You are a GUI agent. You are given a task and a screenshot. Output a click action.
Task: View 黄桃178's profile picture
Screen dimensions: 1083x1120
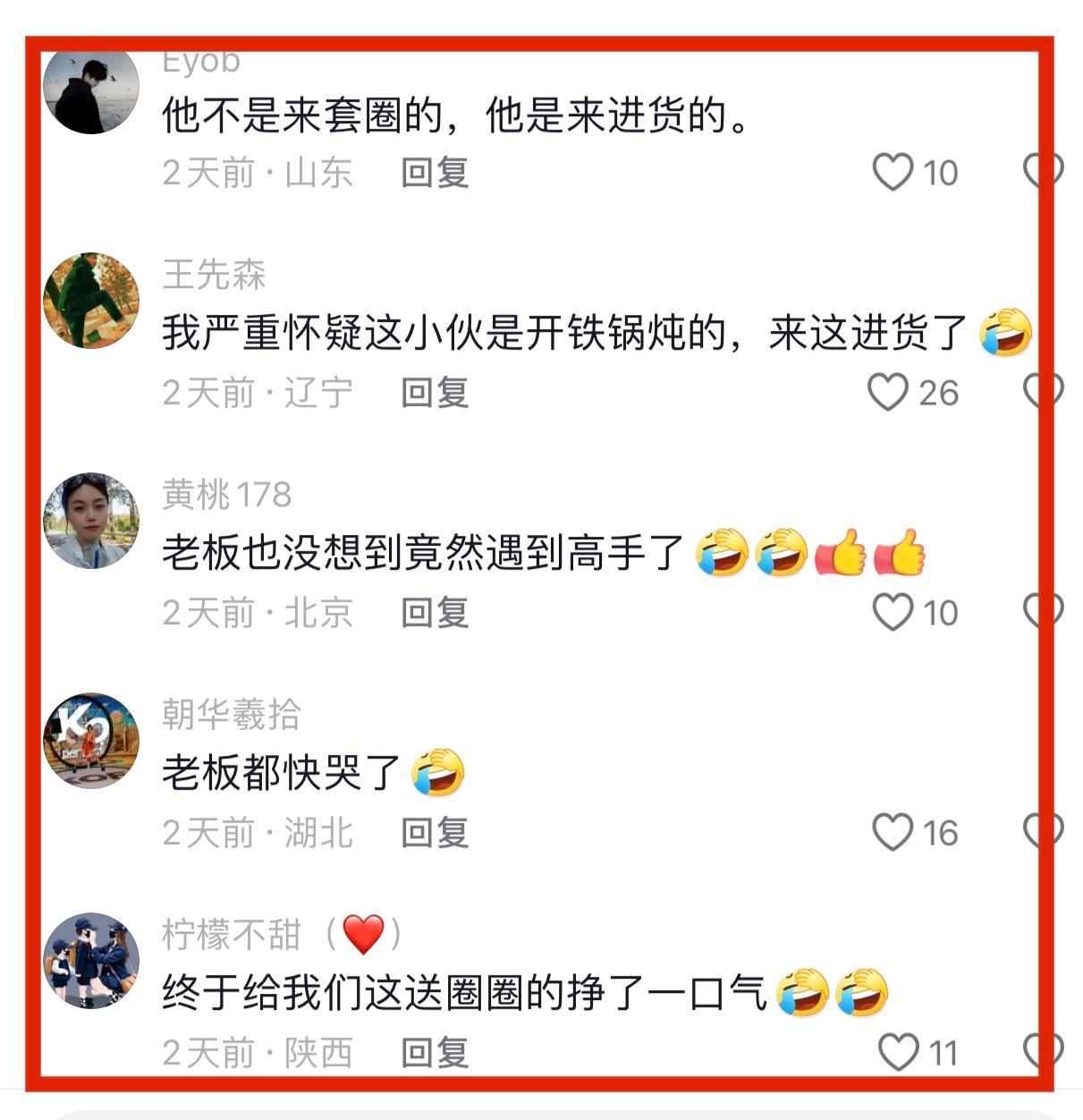point(91,521)
